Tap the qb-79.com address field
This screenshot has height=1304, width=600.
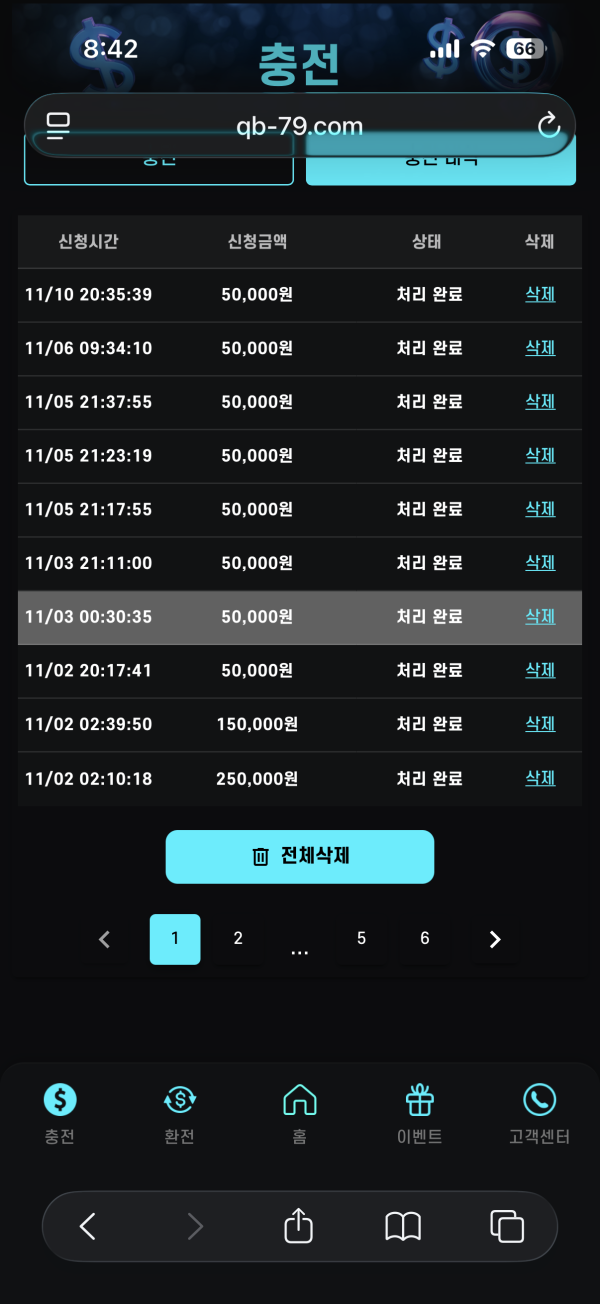(x=300, y=127)
